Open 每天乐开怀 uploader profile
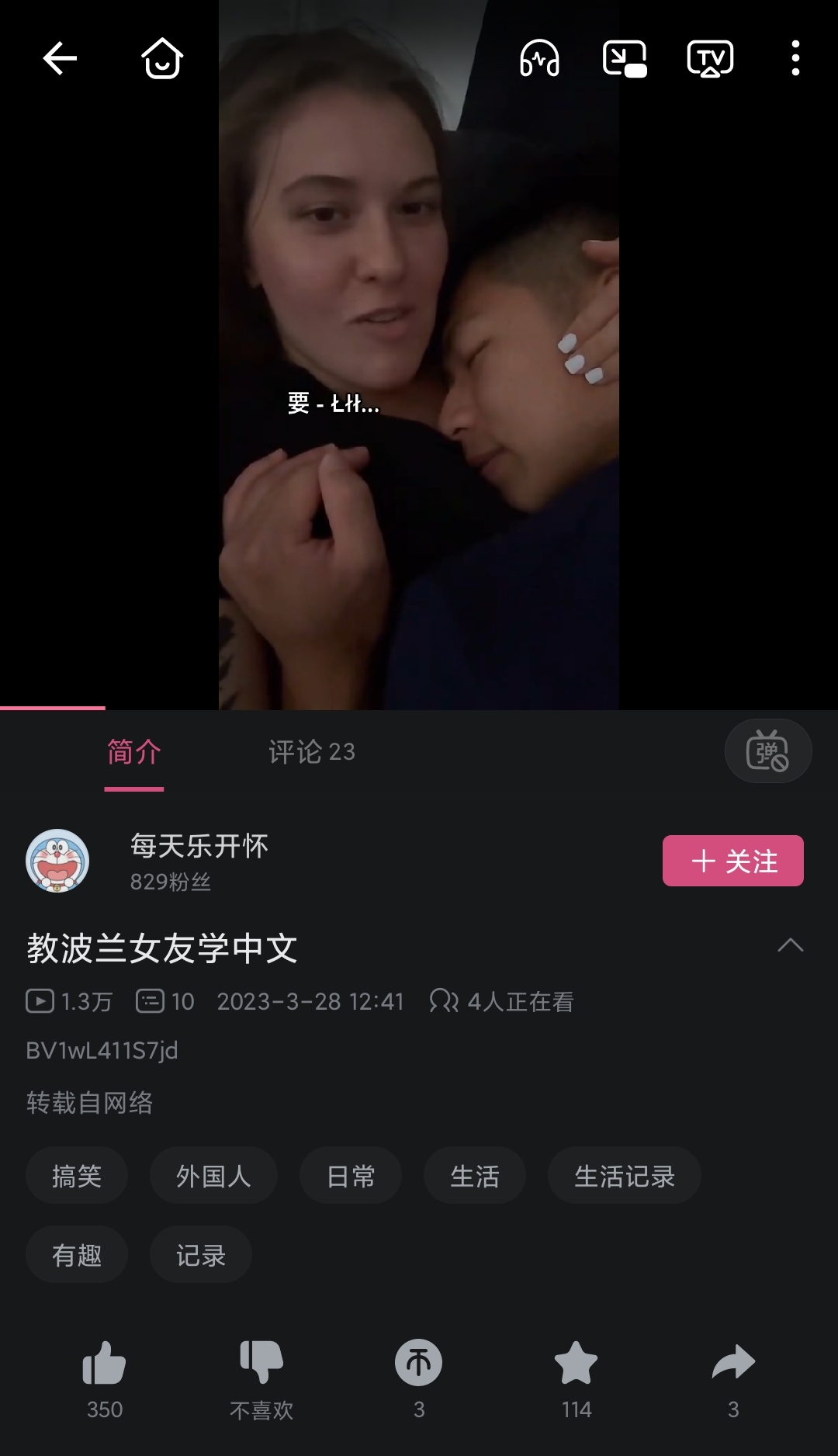Image resolution: width=838 pixels, height=1456 pixels. point(199,845)
